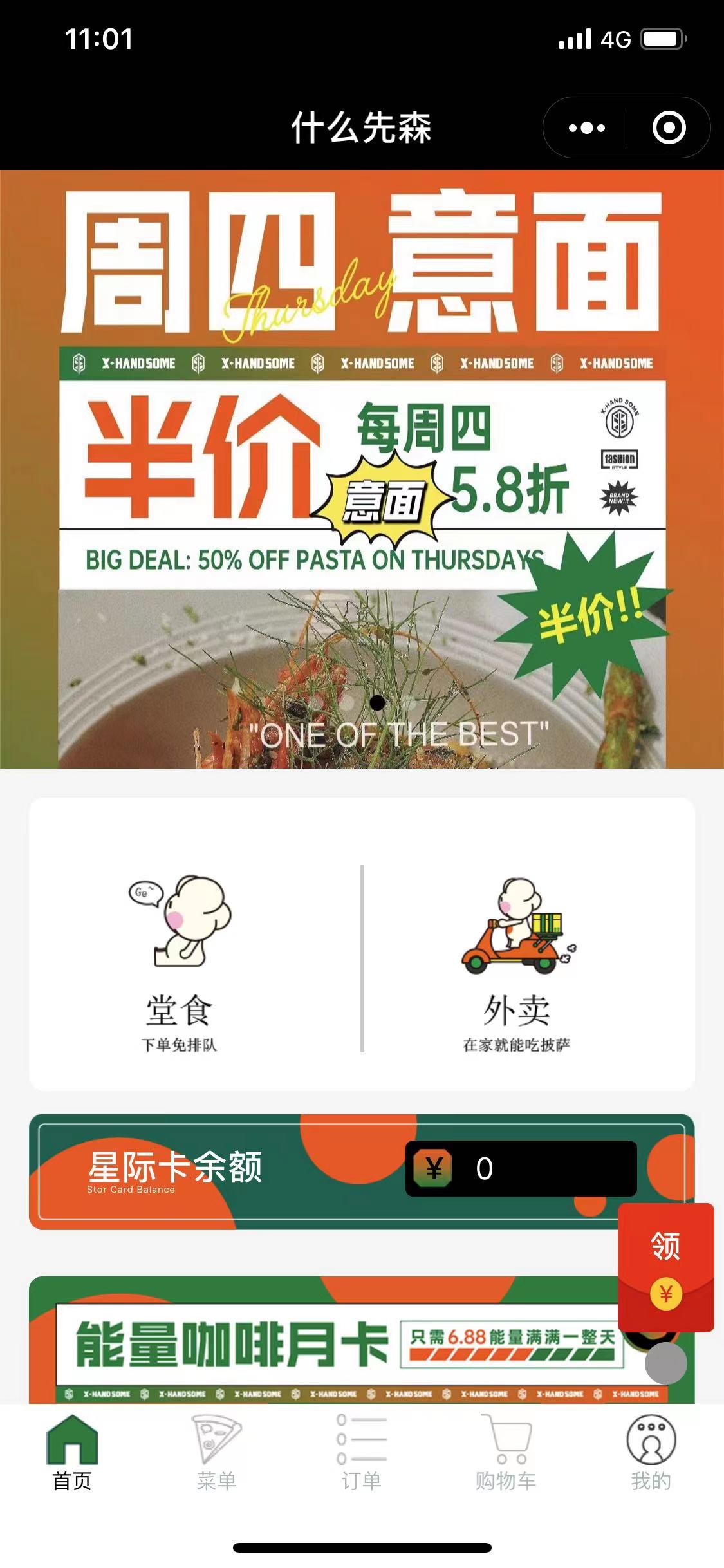
Task: Close the mini program via circle icon
Action: tap(669, 128)
